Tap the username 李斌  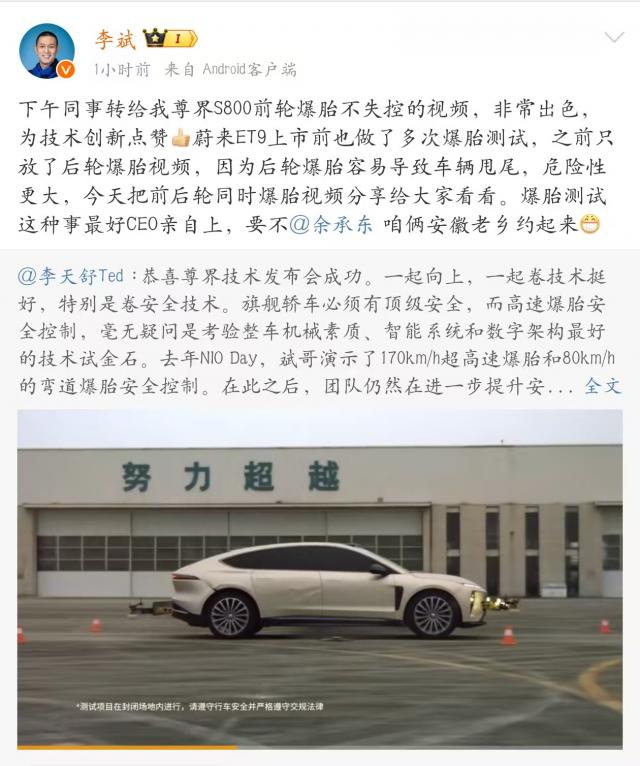(x=117, y=40)
